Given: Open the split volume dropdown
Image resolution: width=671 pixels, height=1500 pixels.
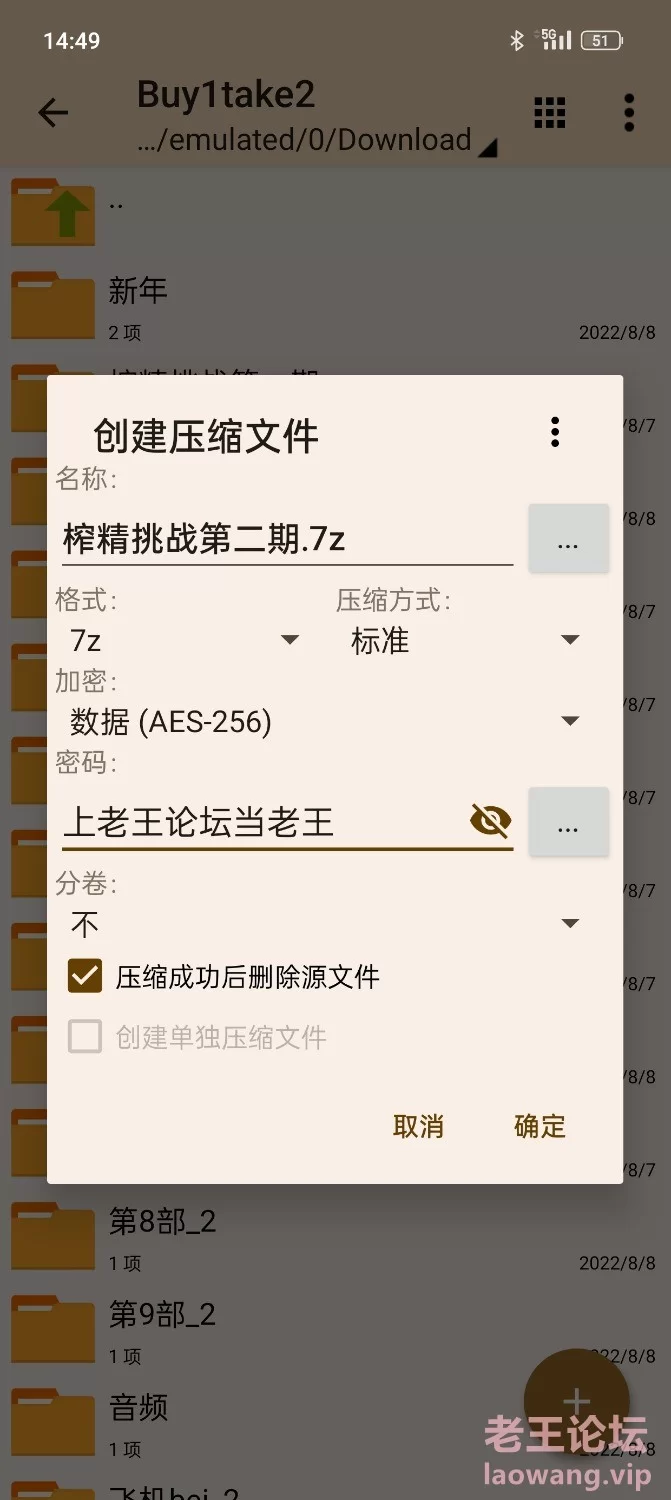Looking at the screenshot, I should pyautogui.click(x=325, y=923).
